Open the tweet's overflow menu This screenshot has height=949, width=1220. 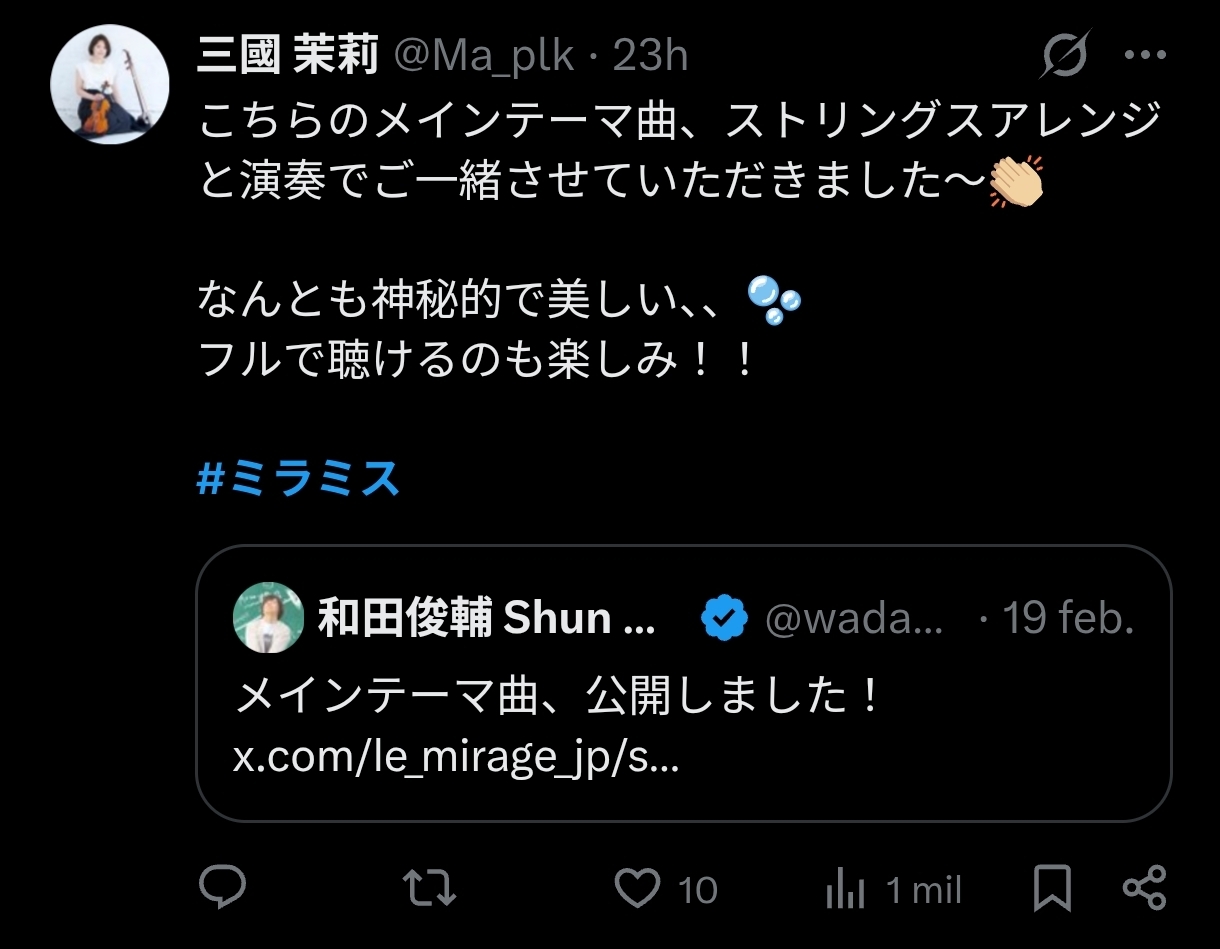1143,56
